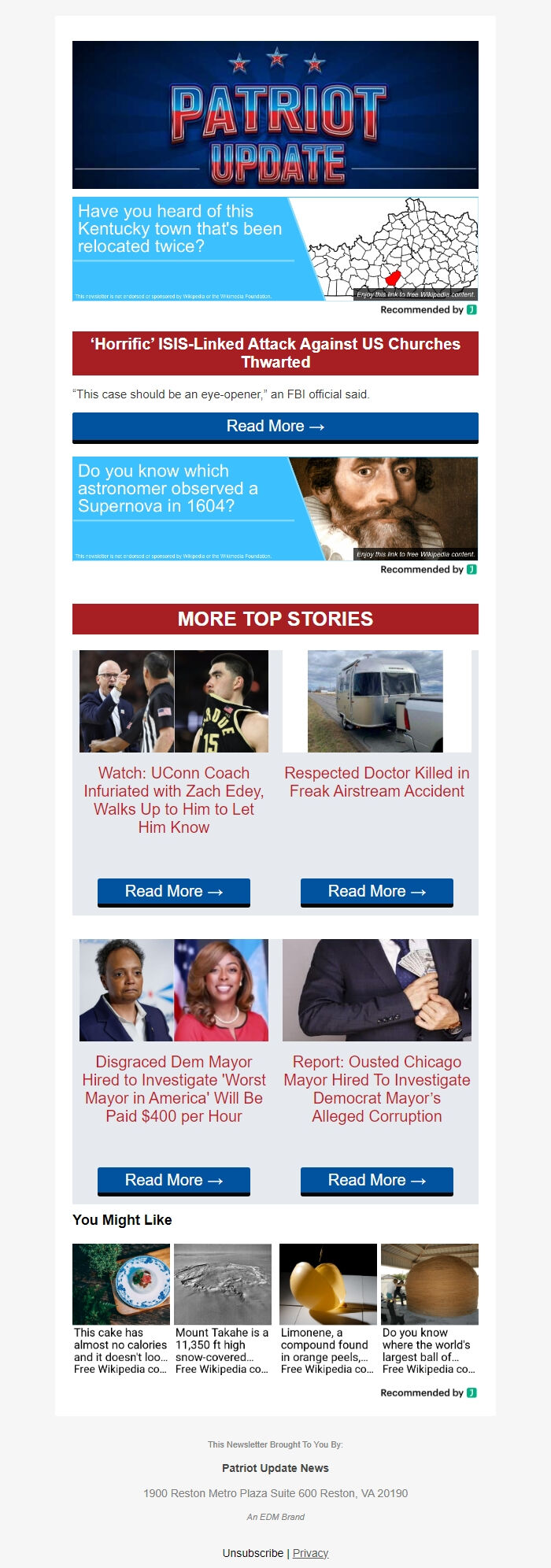Tap the Airstream trailer story image
This screenshot has height=1568, width=551.
[x=375, y=701]
